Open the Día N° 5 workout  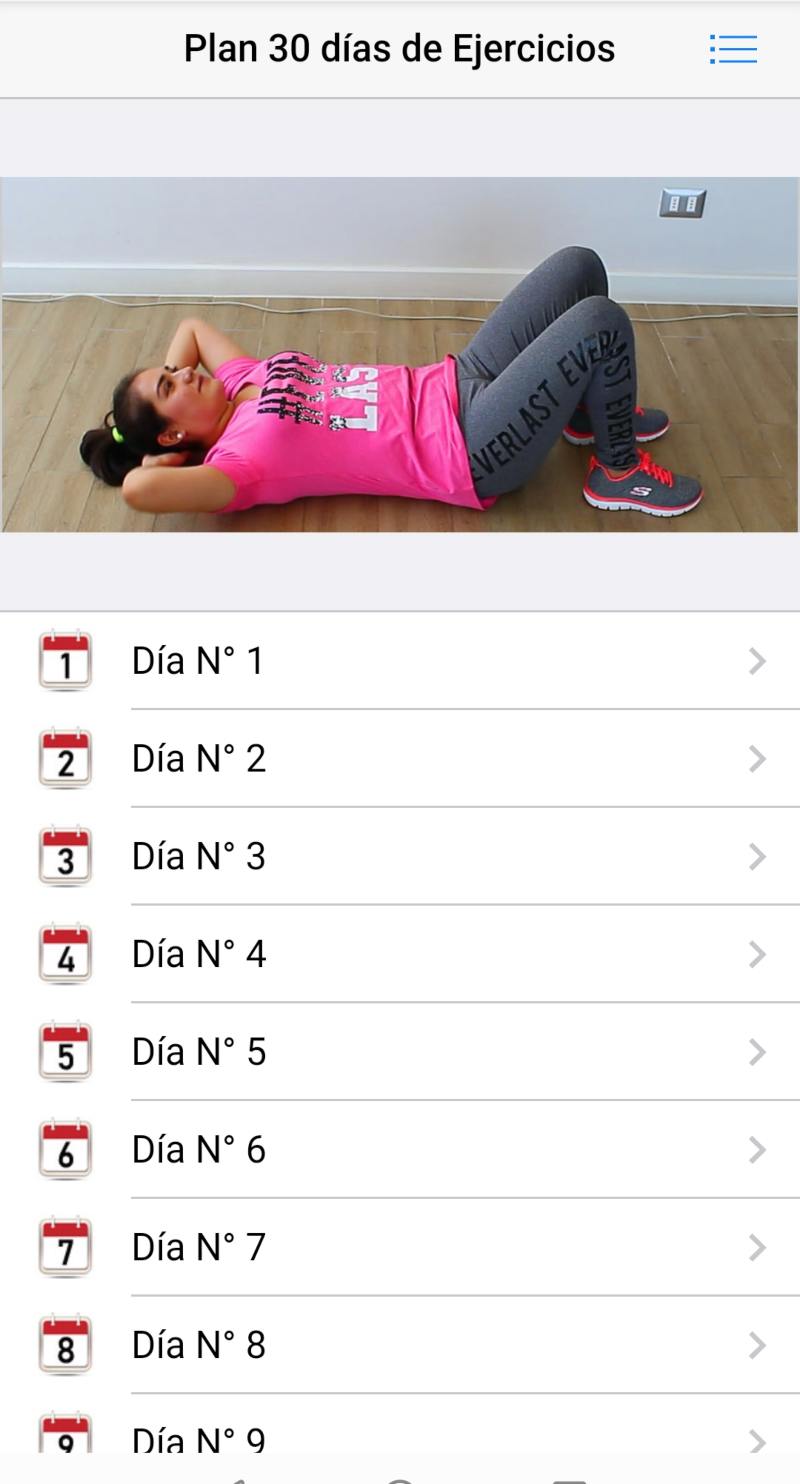click(400, 1052)
